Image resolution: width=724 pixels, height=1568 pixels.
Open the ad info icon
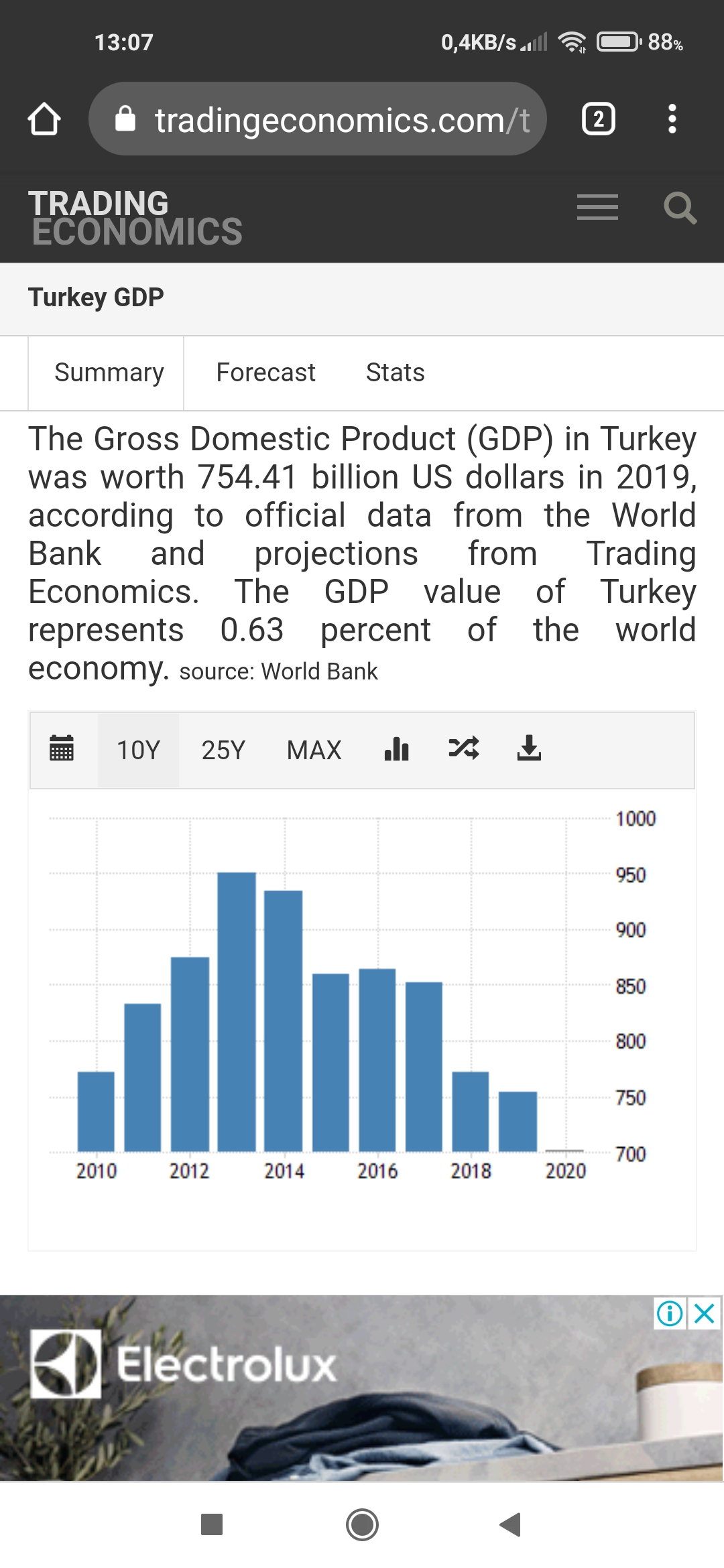pyautogui.click(x=670, y=1313)
